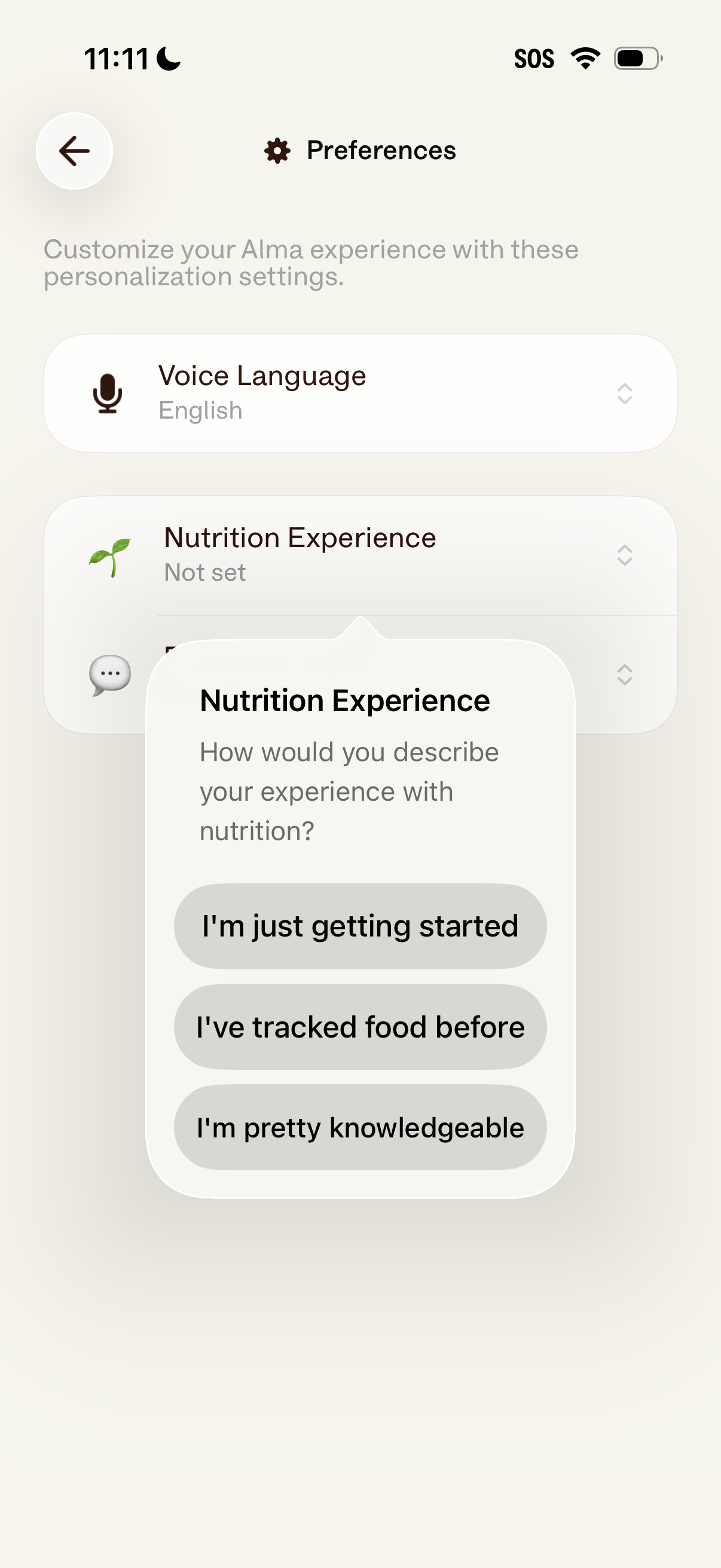
Task: Click the Preferences header title
Action: (381, 150)
